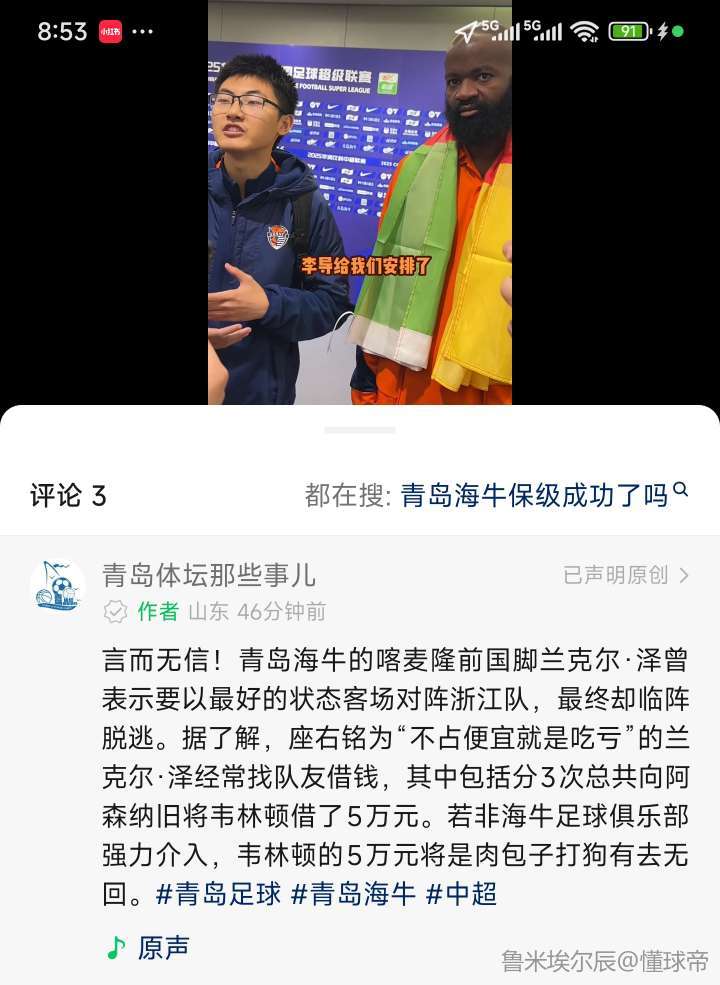Viewport: 720px width, 985px height.
Task: View the profile name 青岛体坛那些事儿
Action: 209,575
